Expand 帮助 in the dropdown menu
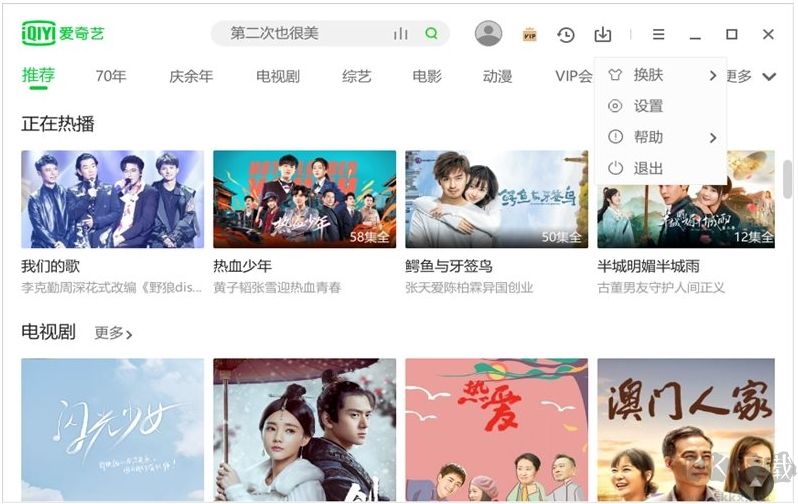Screen dimensions: 798x504 (x=648, y=137)
